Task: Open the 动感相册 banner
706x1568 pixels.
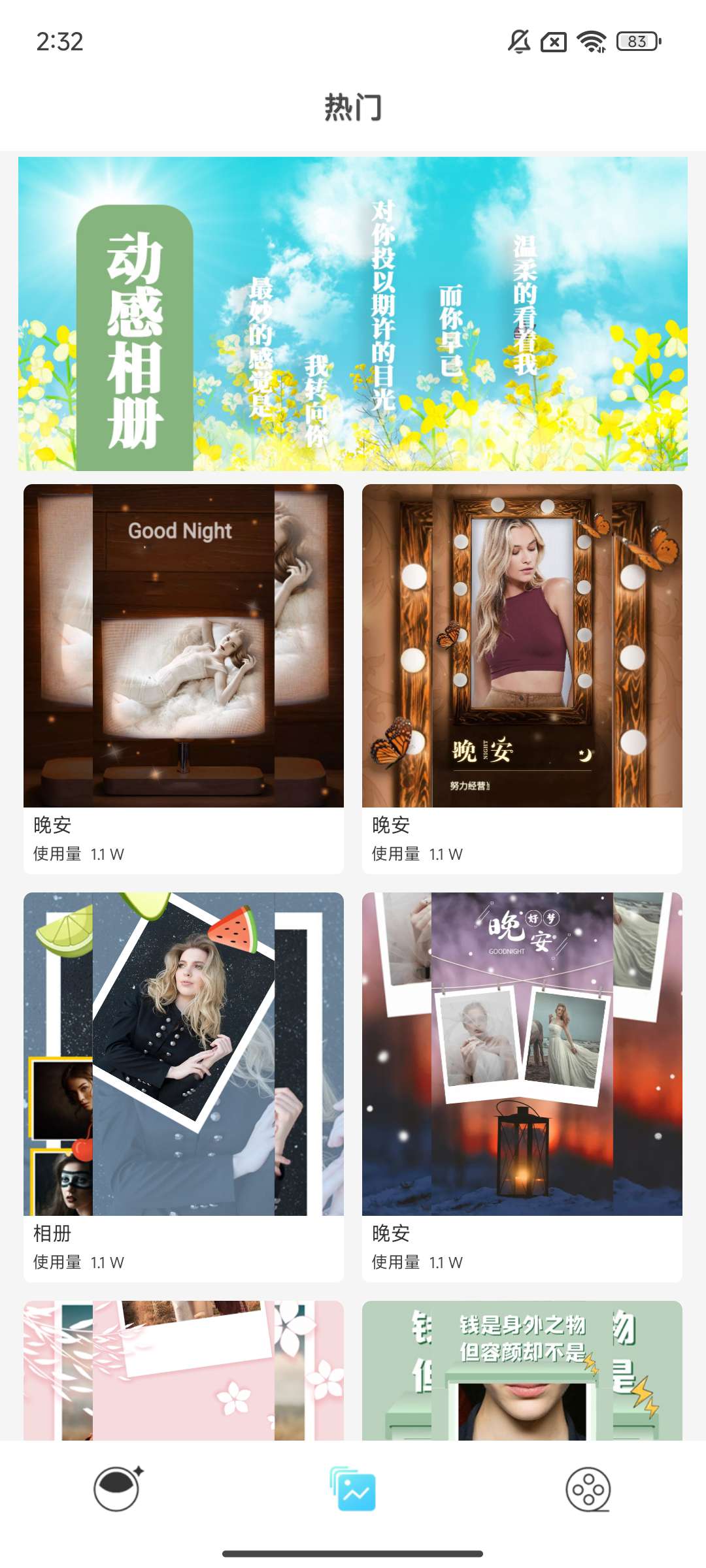Action: pos(353,314)
